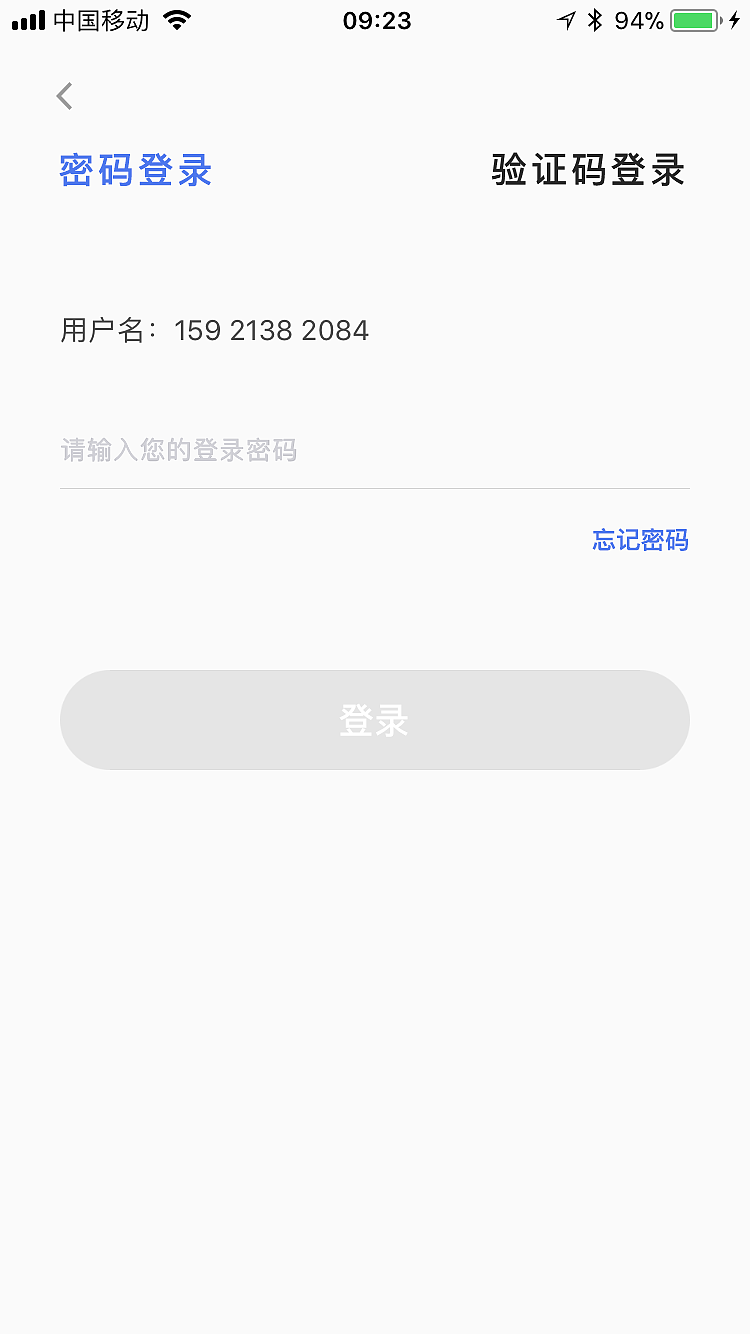Switch to 验证码登录 tab
Viewport: 750px width, 1334px height.
pyautogui.click(x=589, y=170)
